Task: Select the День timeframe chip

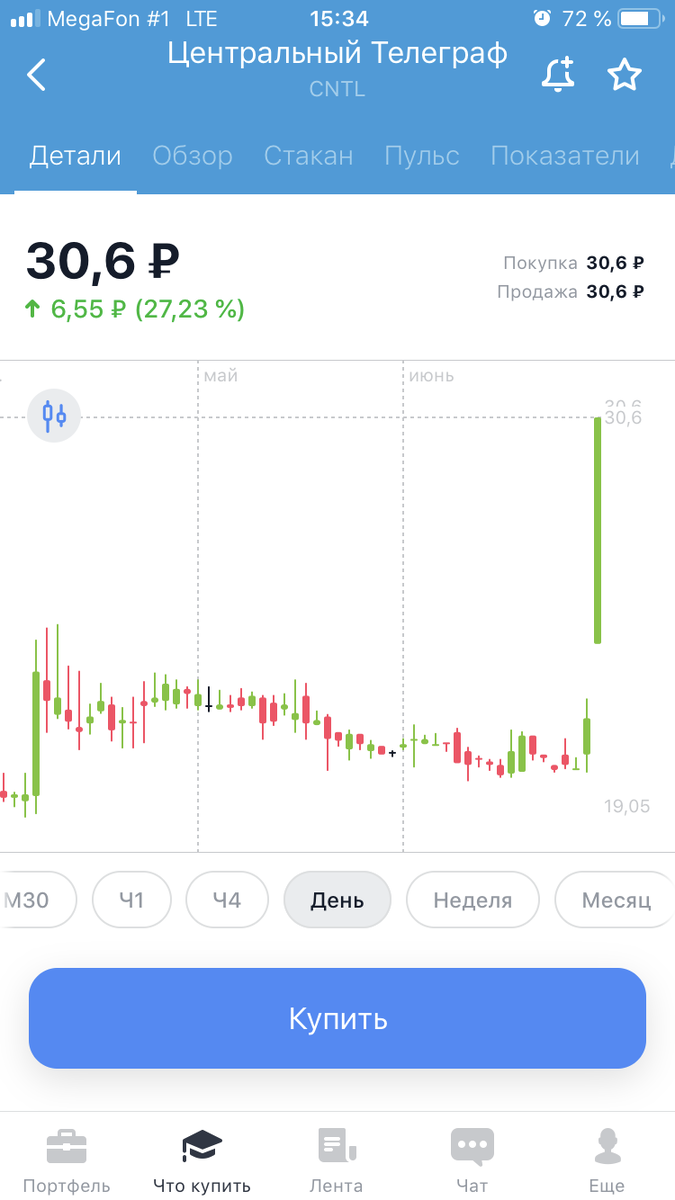Action: 337,900
